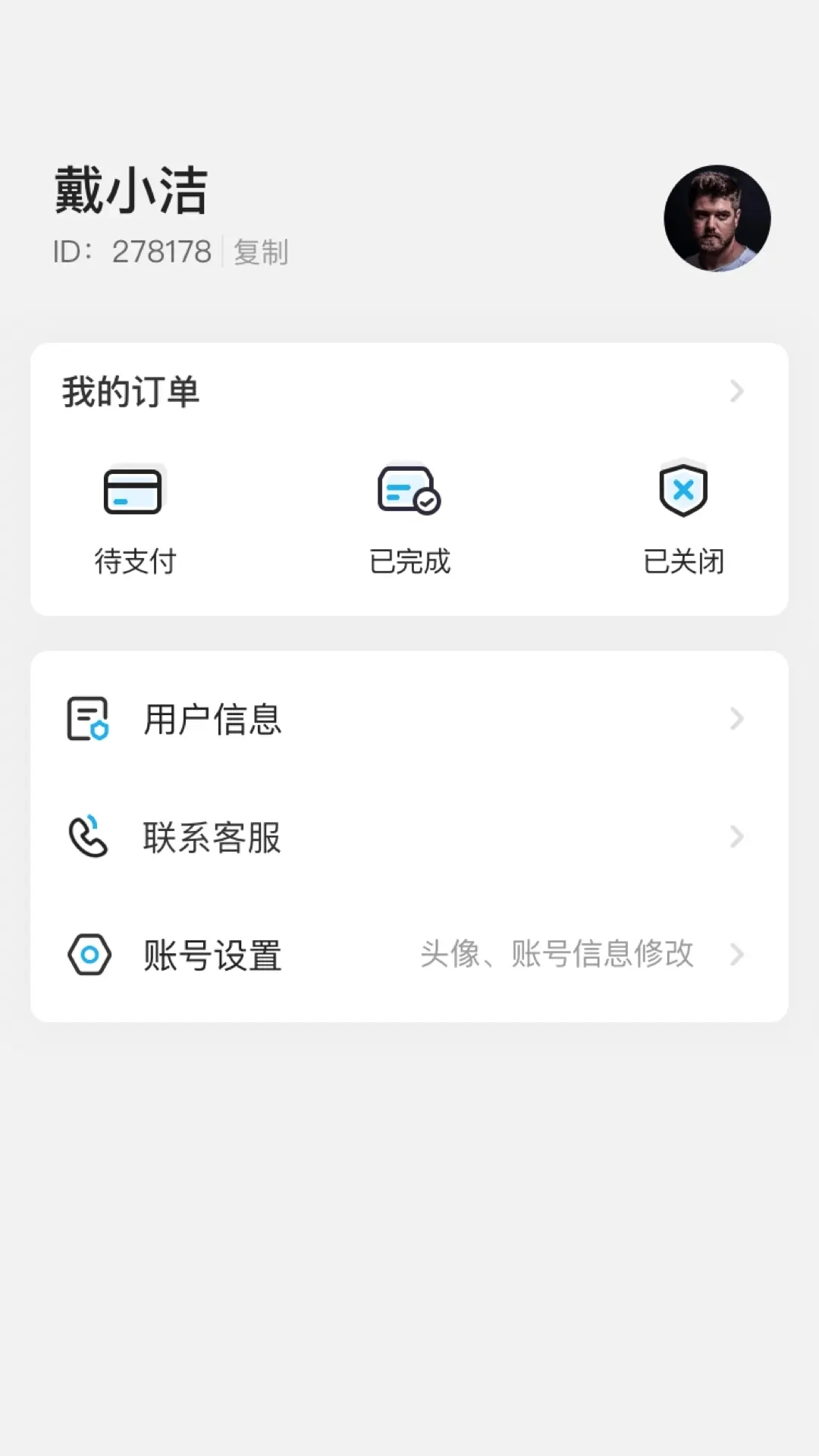Expand the 我的订单 section chevron
The height and width of the screenshot is (1456, 819).
tap(736, 392)
